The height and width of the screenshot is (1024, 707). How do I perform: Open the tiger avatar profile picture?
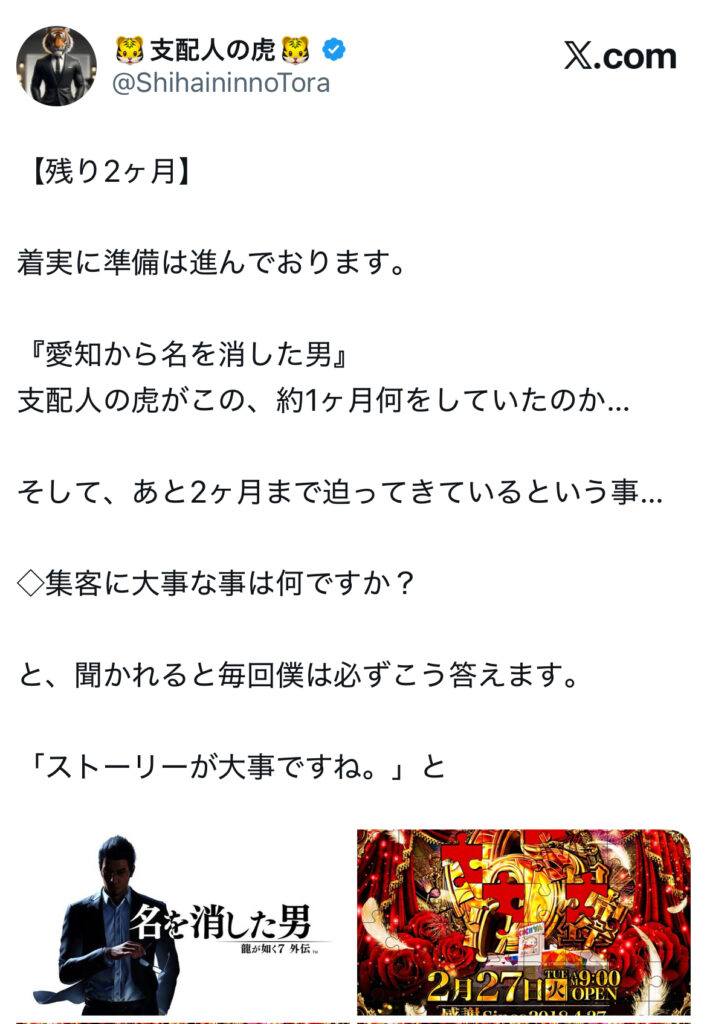(56, 66)
